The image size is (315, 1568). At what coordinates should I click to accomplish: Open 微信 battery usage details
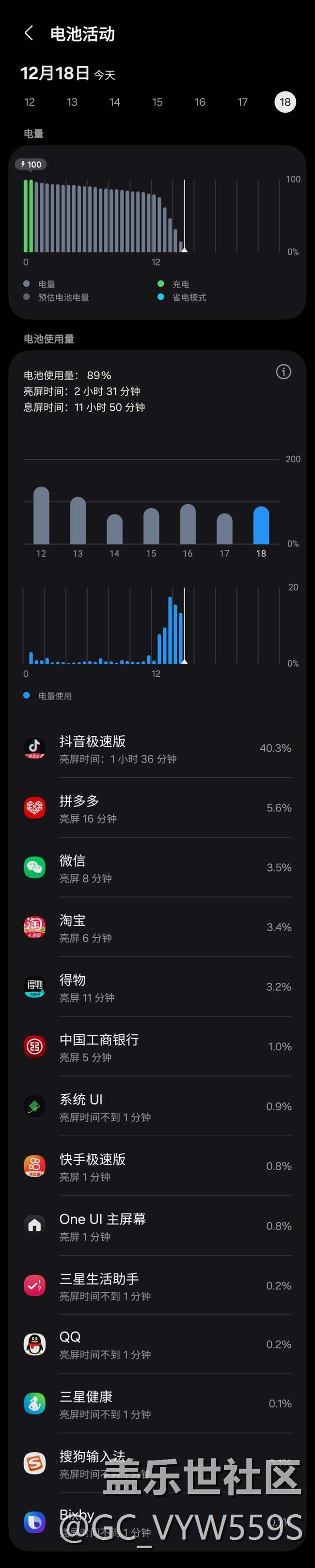click(157, 868)
